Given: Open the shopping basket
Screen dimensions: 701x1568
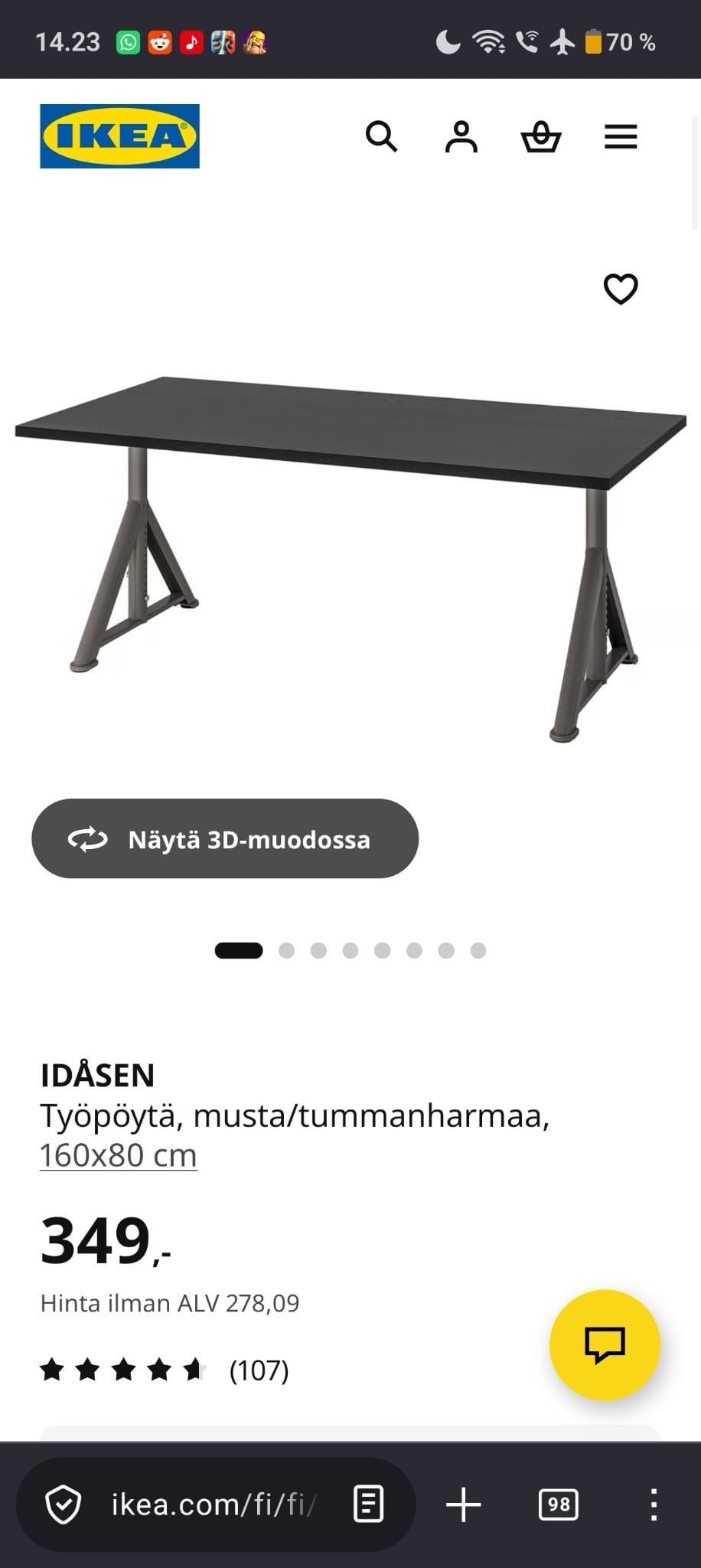Looking at the screenshot, I should [x=541, y=137].
